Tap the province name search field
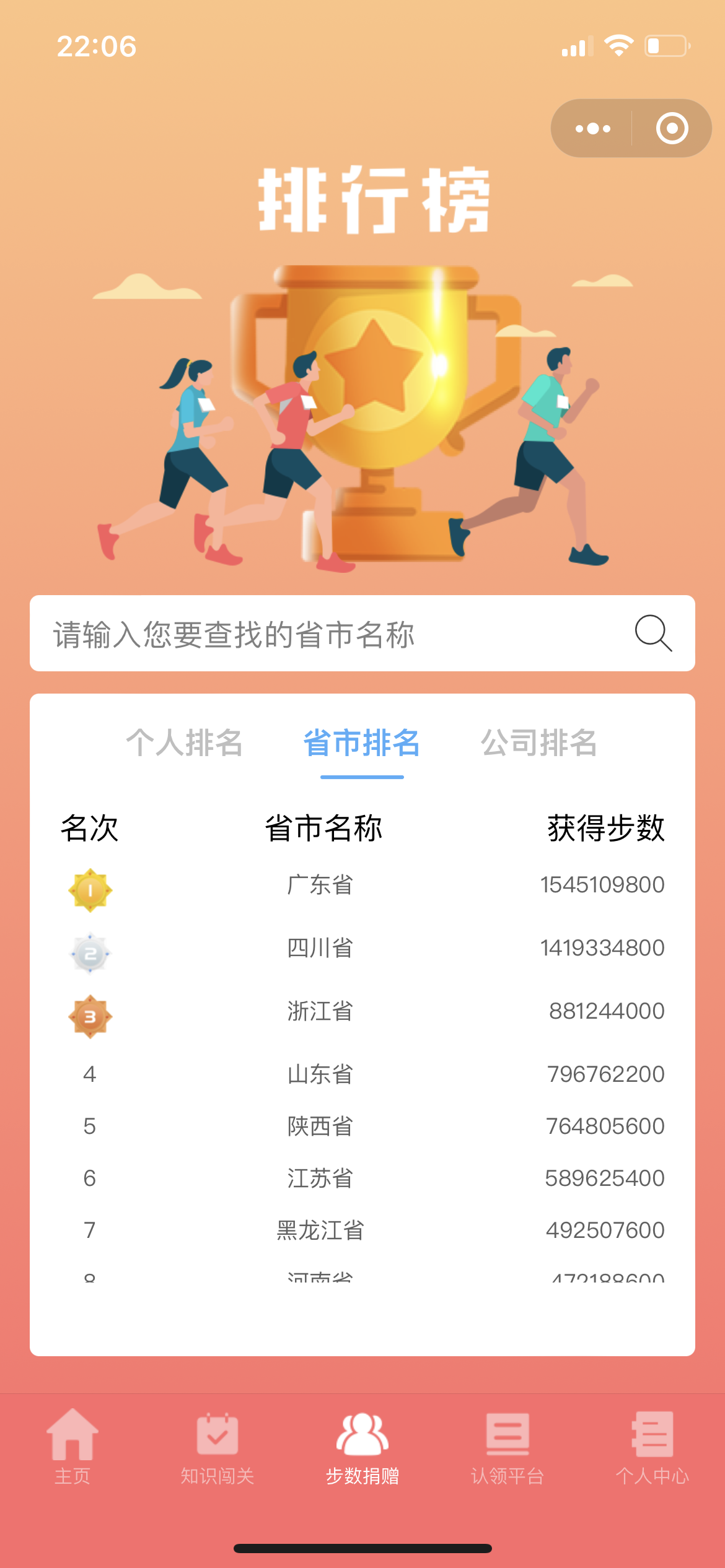Image resolution: width=725 pixels, height=1568 pixels. click(x=362, y=634)
